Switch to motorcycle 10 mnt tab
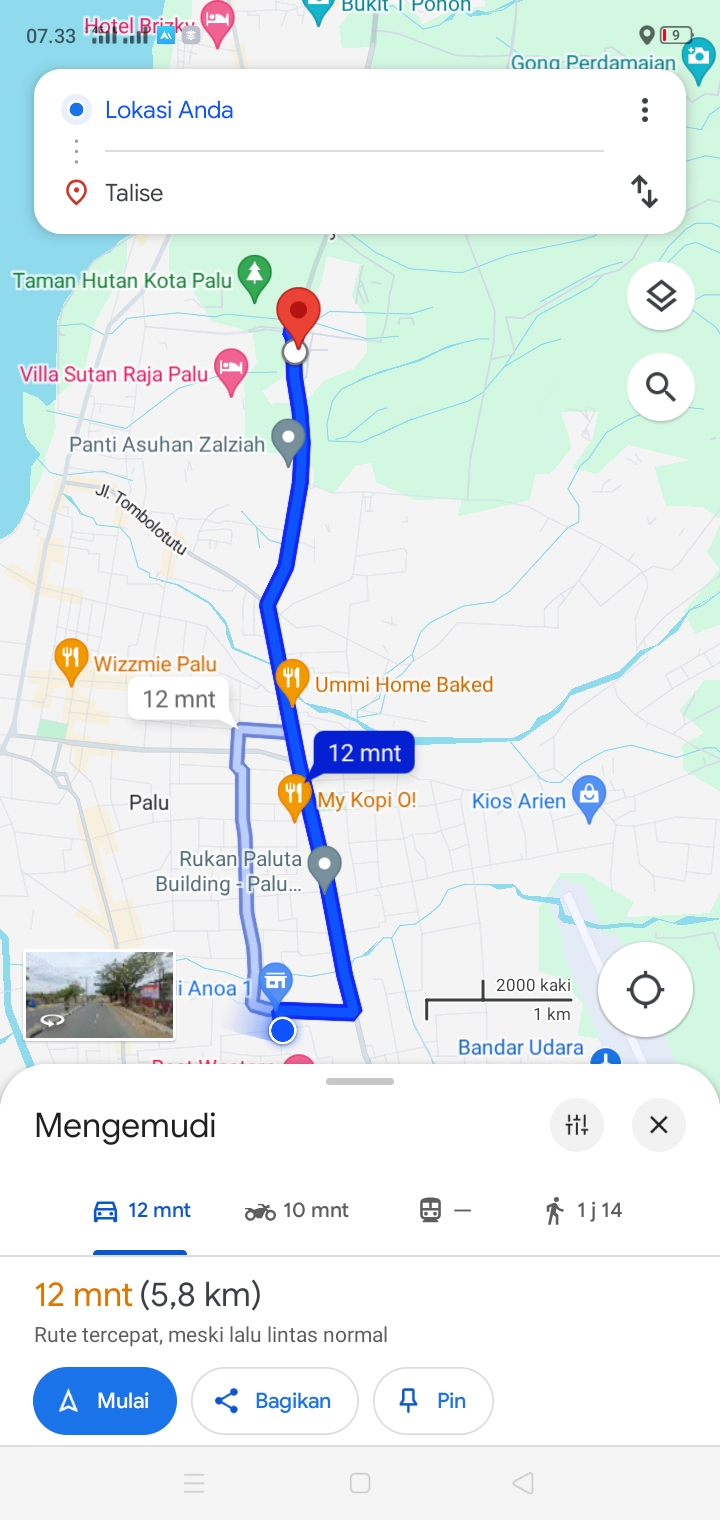The height and width of the screenshot is (1520, 720). (x=297, y=1211)
